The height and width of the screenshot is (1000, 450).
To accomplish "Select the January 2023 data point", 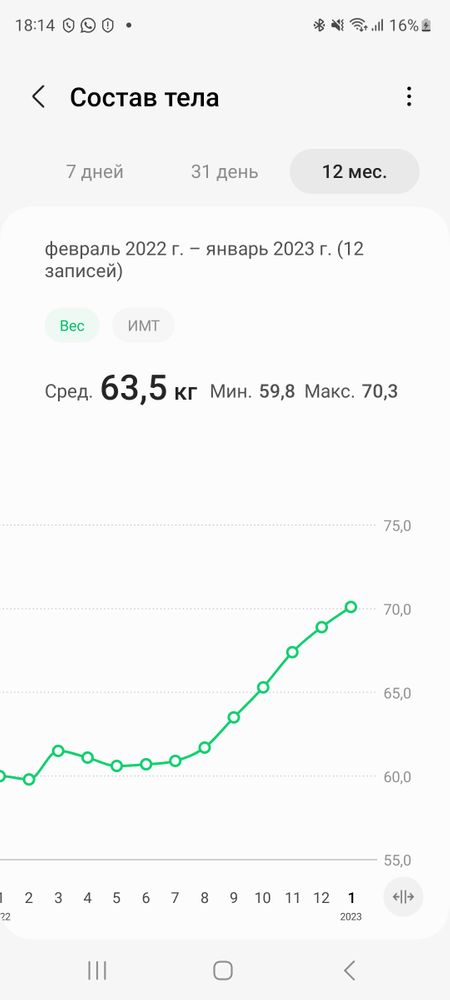I will coord(351,607).
